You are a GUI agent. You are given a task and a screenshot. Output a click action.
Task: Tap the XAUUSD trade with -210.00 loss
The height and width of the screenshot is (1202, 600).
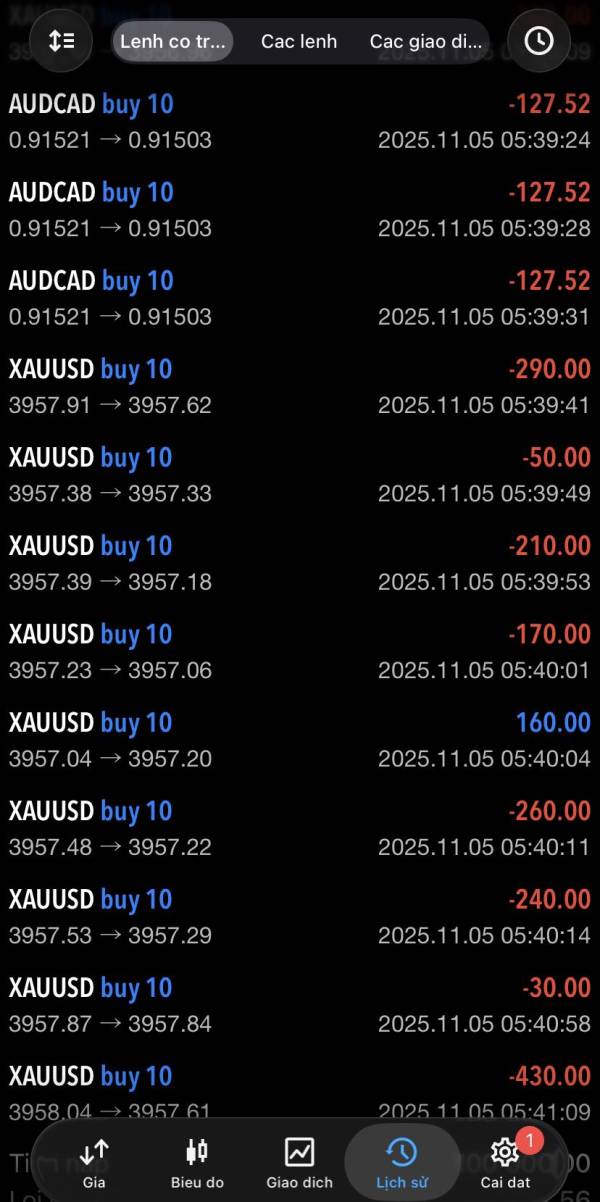tap(300, 563)
